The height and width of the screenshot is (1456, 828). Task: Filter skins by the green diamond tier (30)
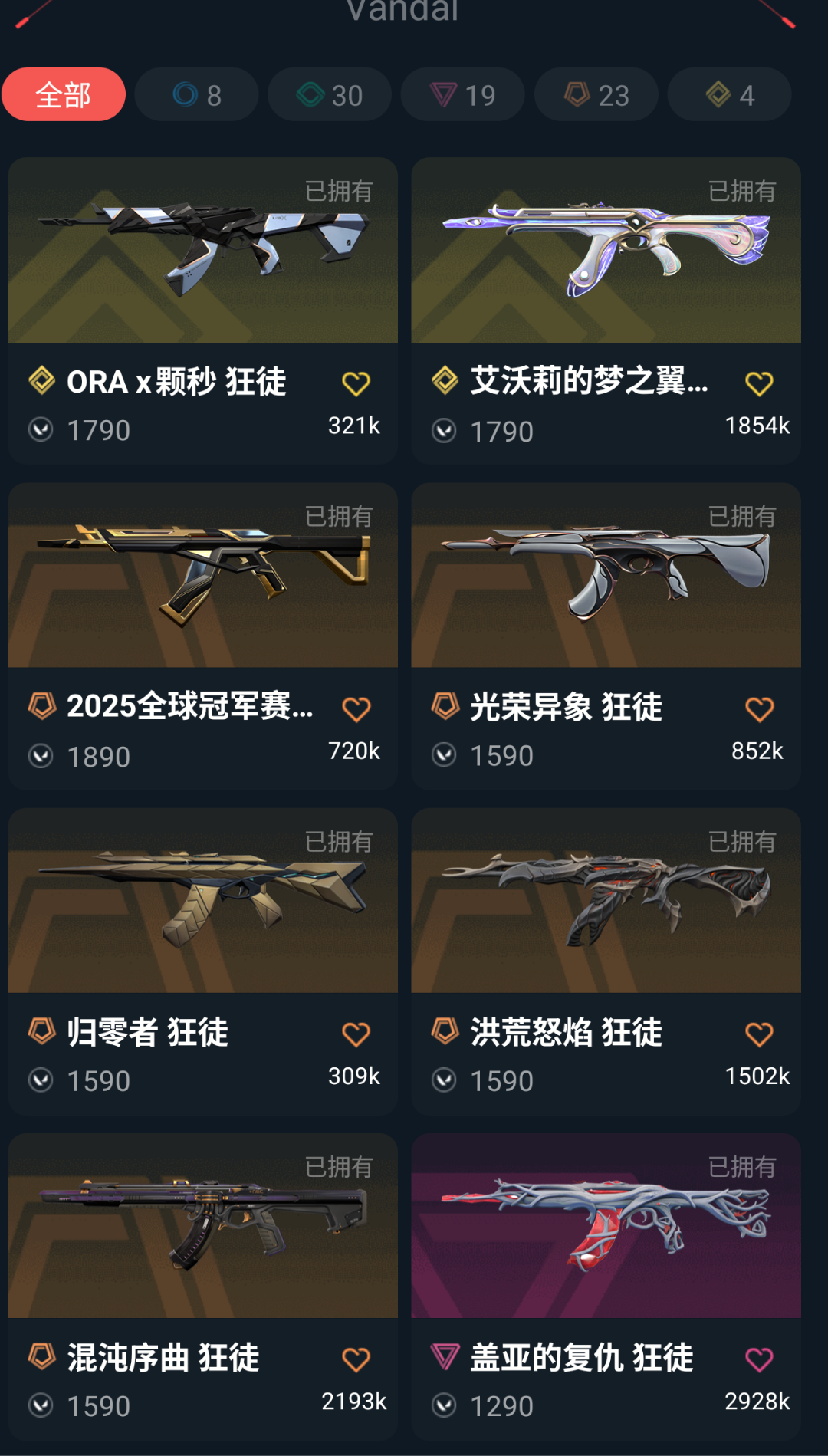point(330,94)
